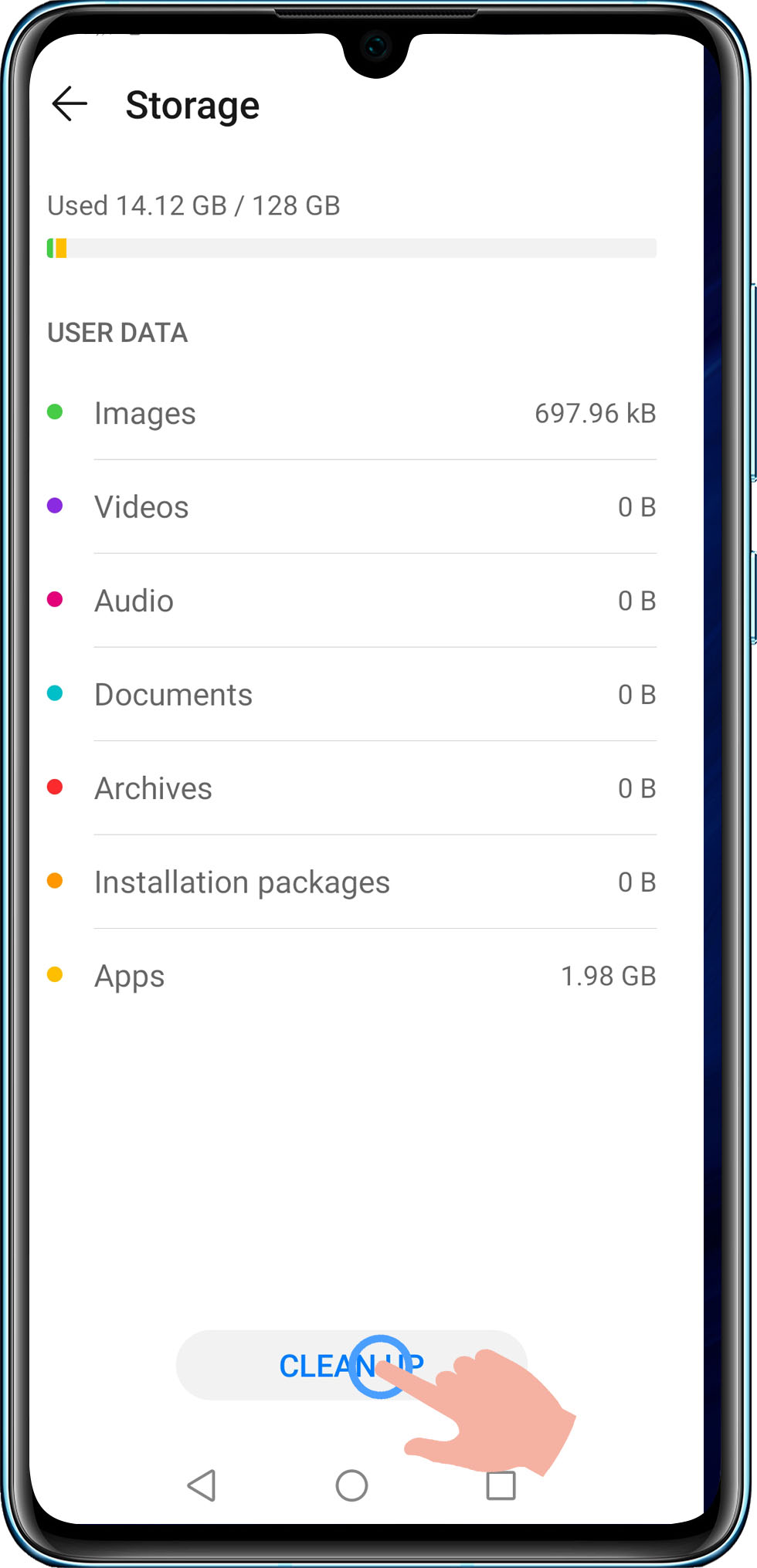Go back from the Storage screen
Image resolution: width=757 pixels, height=1568 pixels.
click(70, 104)
